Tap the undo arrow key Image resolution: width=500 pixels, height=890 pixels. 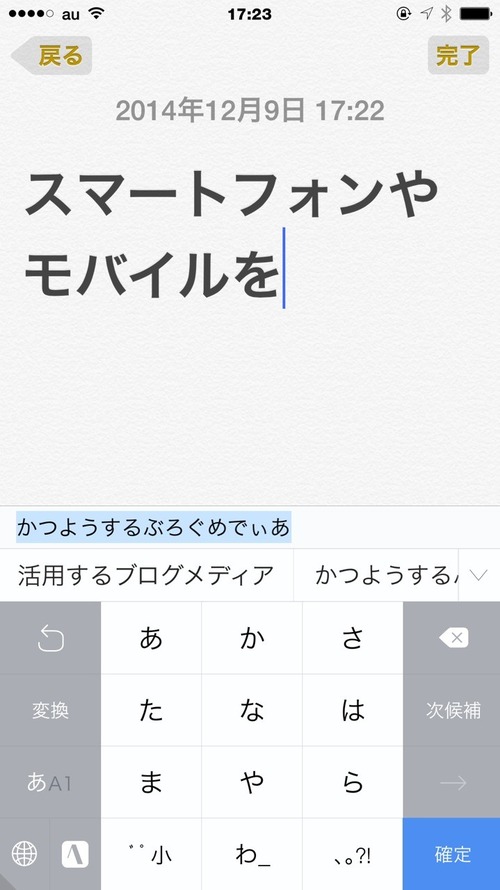point(51,638)
